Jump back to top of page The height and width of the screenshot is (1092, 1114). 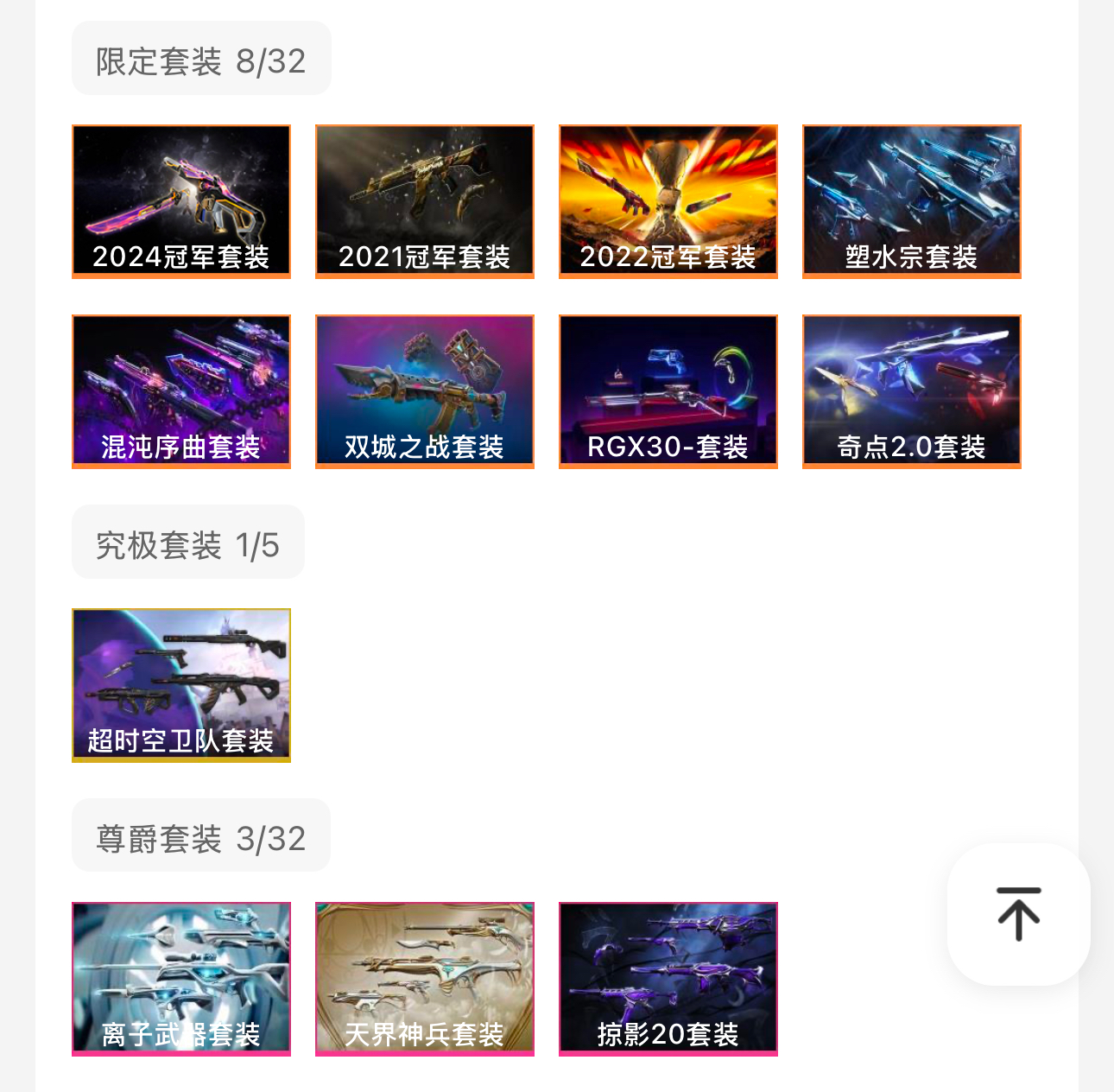point(1019,914)
